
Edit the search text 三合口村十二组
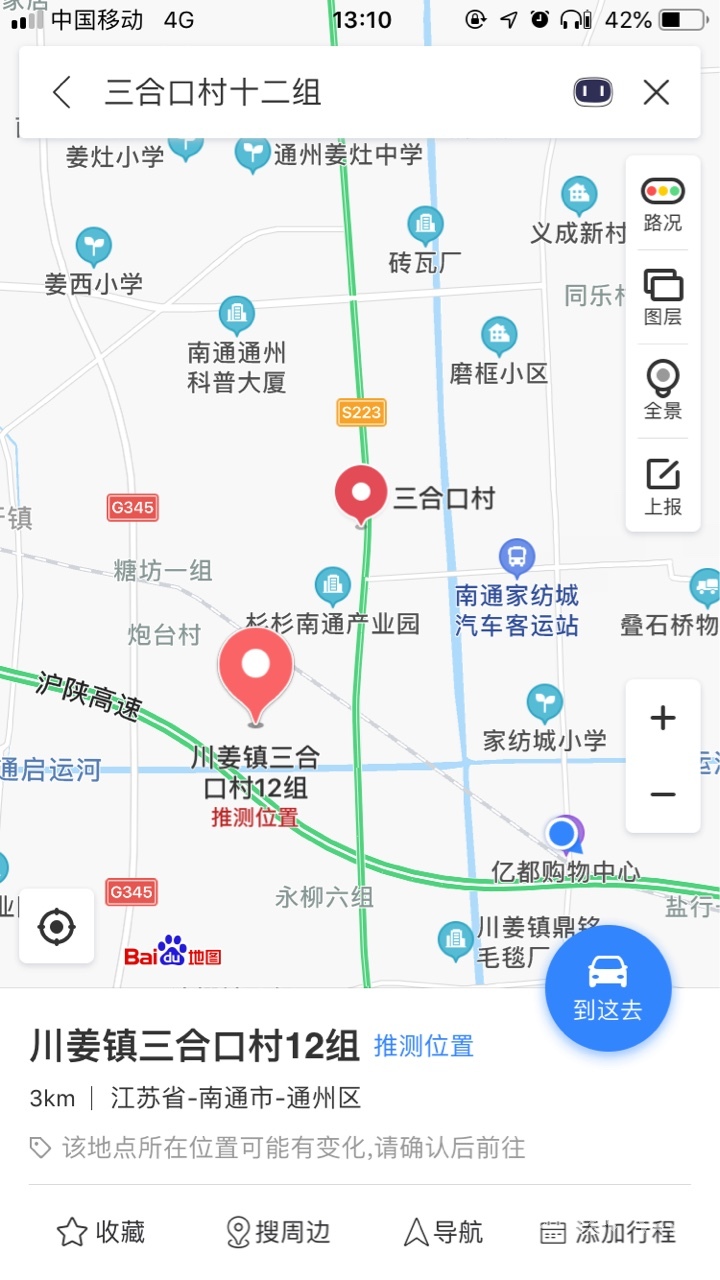pyautogui.click(x=300, y=93)
